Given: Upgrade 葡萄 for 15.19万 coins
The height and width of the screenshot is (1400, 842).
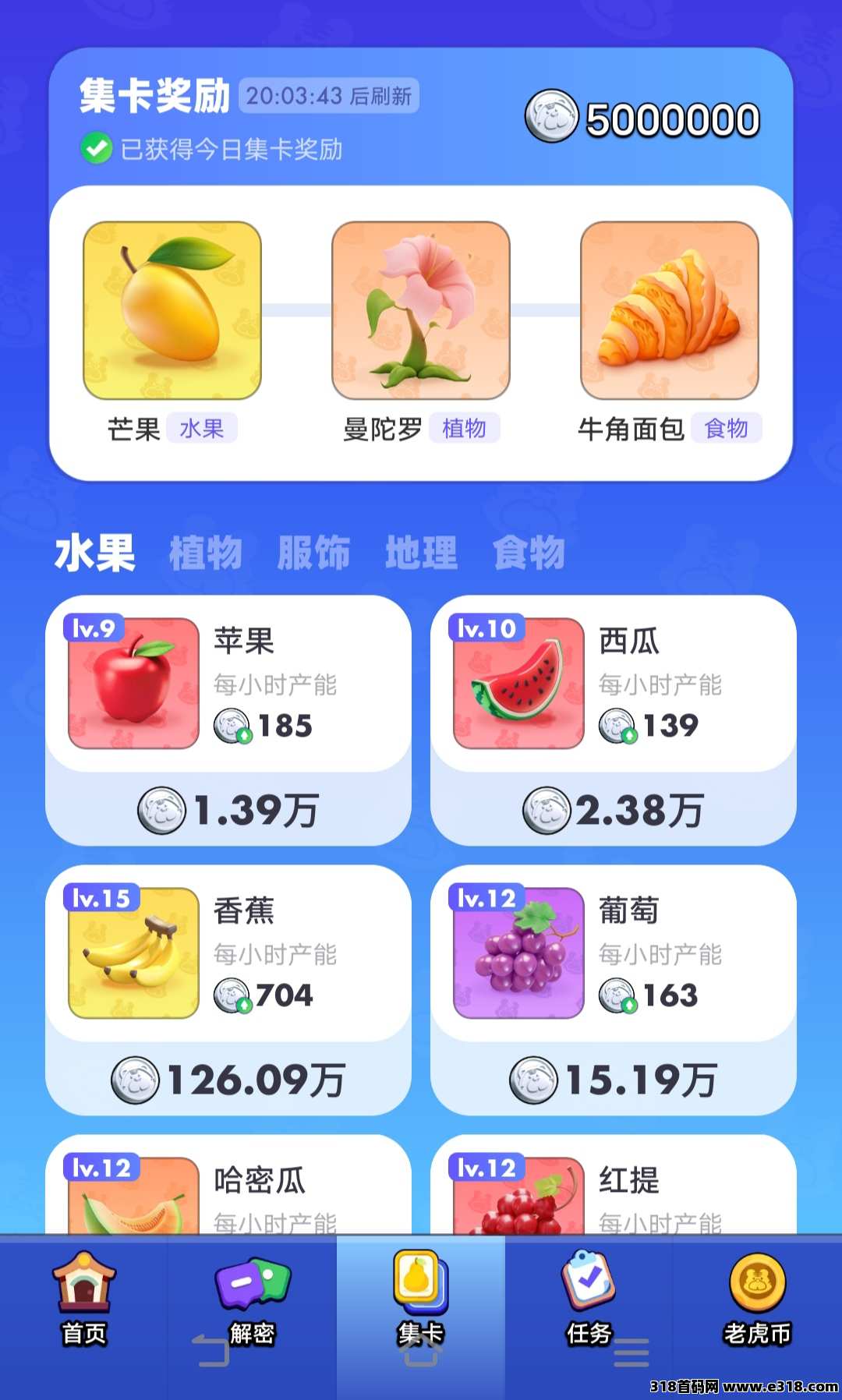Looking at the screenshot, I should pos(613,1080).
